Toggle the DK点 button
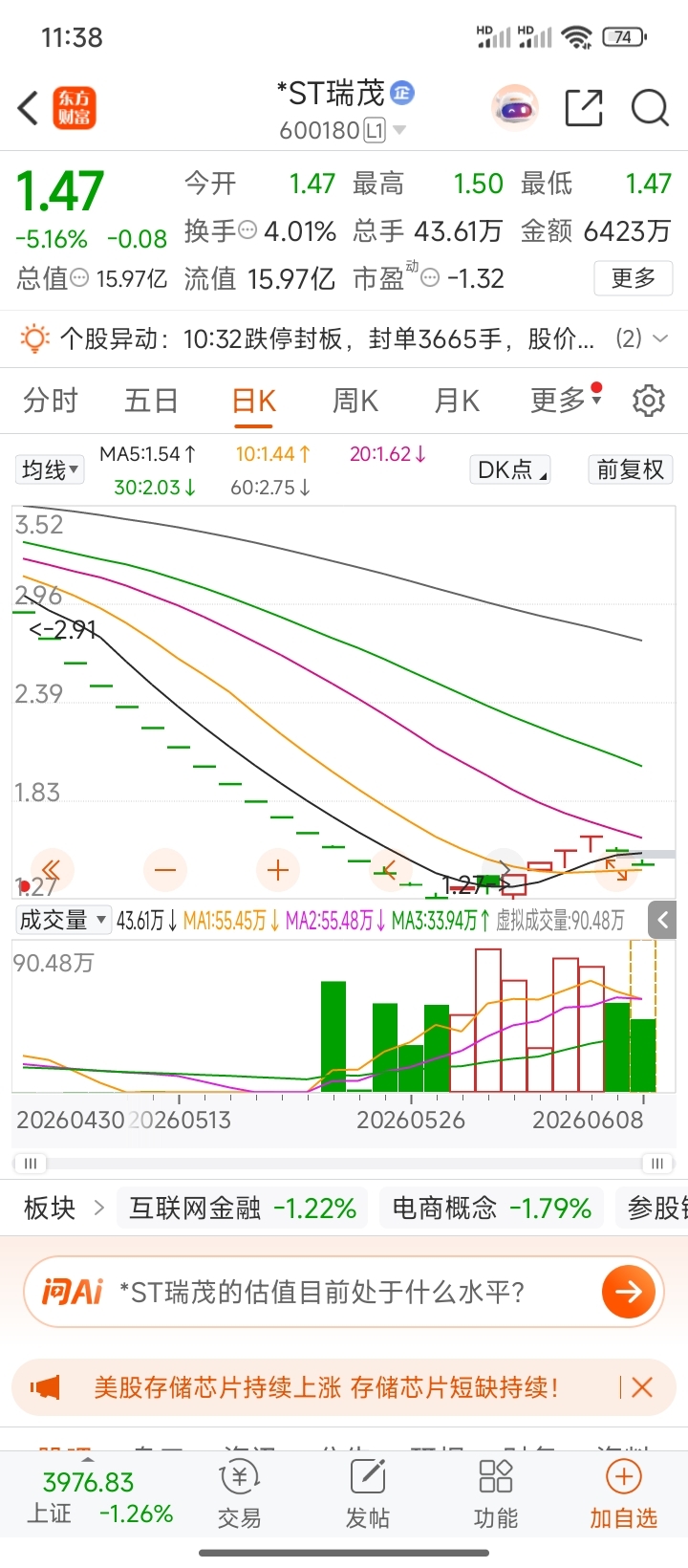688x1568 pixels. (x=510, y=469)
